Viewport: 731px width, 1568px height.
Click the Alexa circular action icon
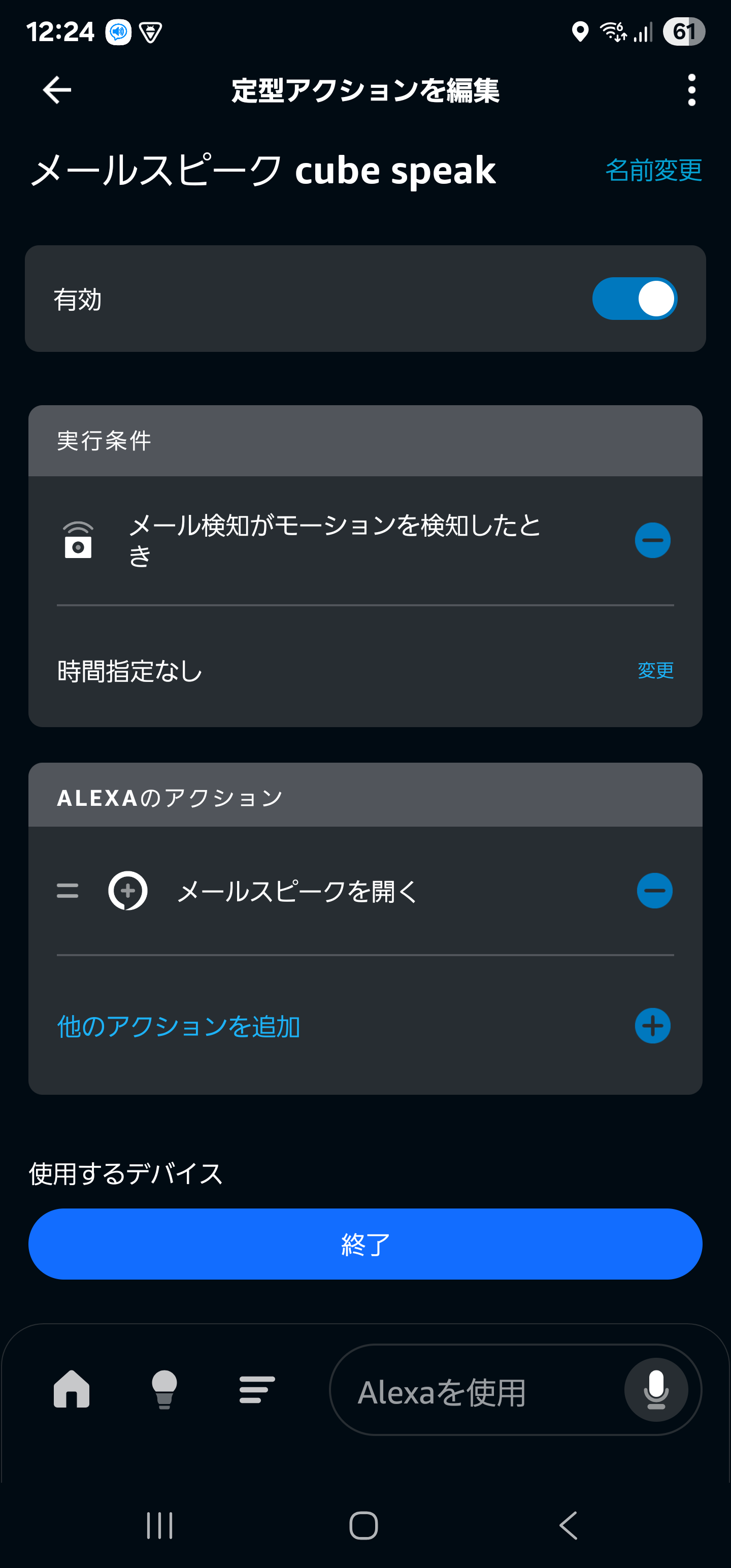point(128,891)
